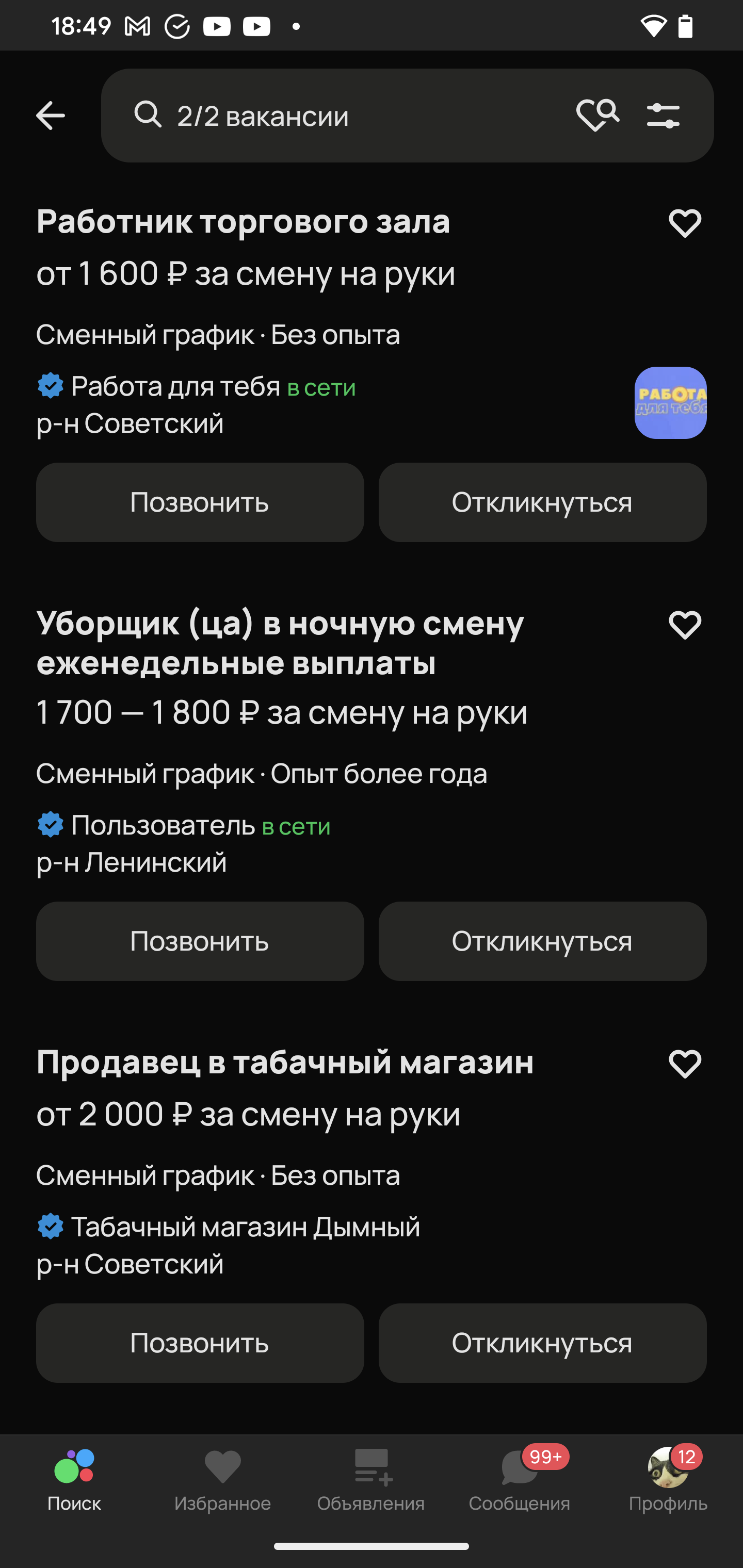
Task: Call Табачный магазин Дымный about the job
Action: point(200,1343)
